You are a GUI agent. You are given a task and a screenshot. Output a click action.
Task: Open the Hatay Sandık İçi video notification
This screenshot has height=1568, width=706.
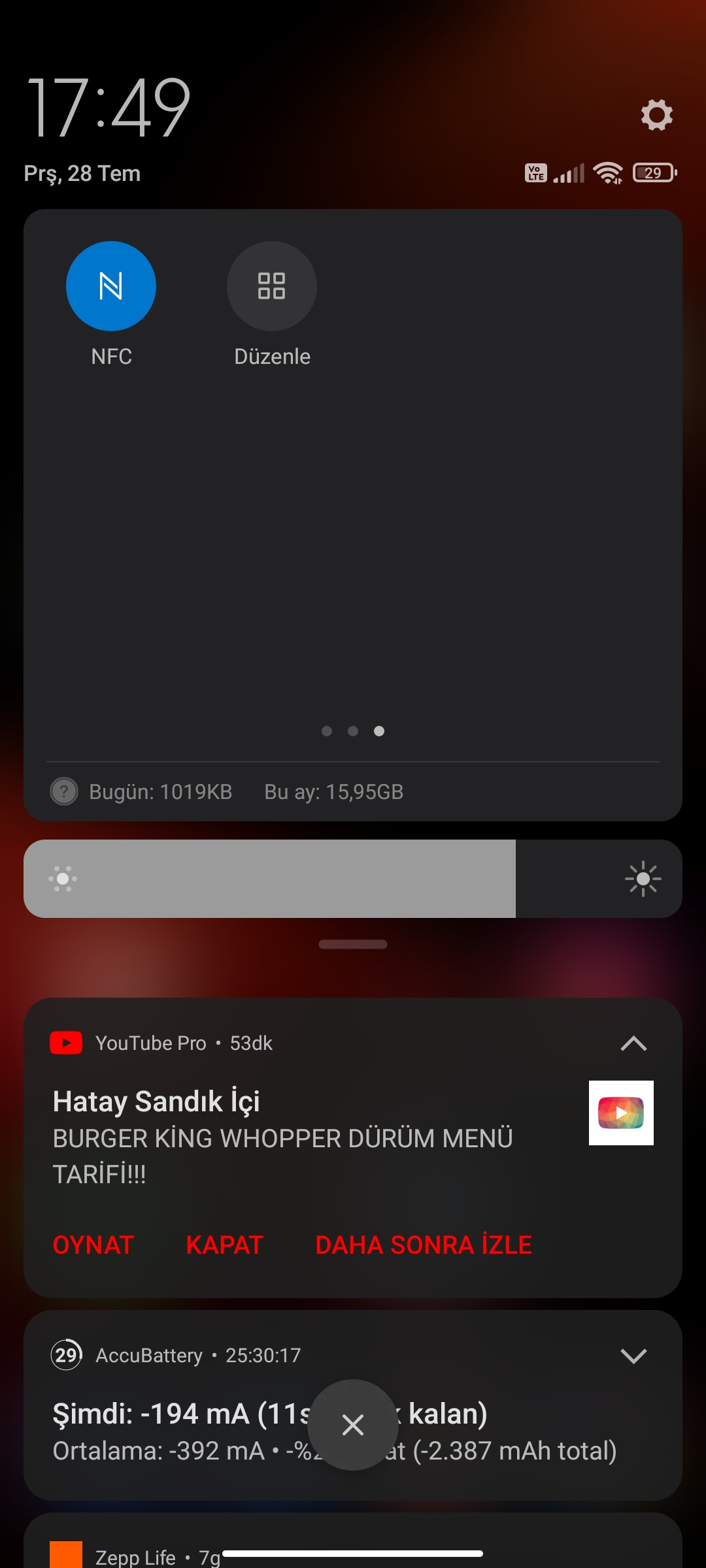[x=281, y=1137]
